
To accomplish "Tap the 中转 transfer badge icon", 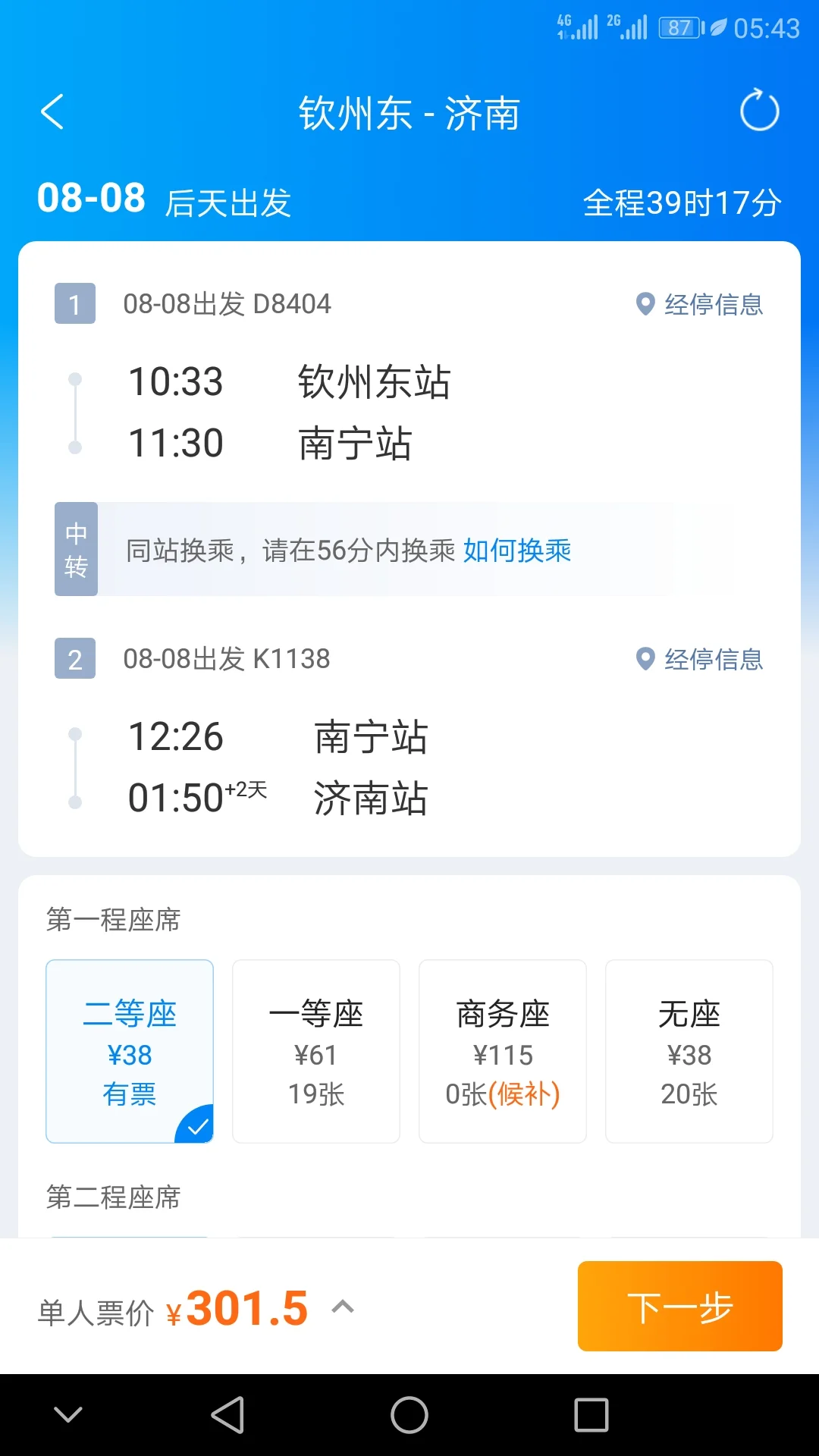I will 75,548.
